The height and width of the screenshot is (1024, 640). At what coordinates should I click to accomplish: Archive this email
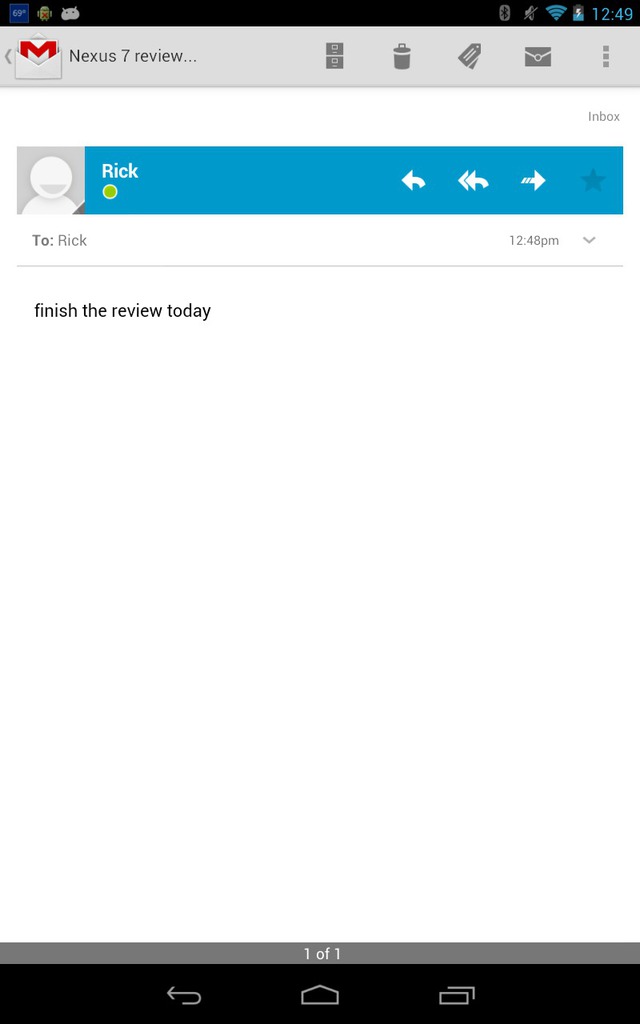click(334, 56)
